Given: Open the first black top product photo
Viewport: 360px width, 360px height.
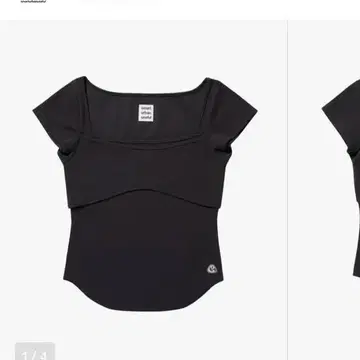Looking at the screenshot, I should click(144, 190).
